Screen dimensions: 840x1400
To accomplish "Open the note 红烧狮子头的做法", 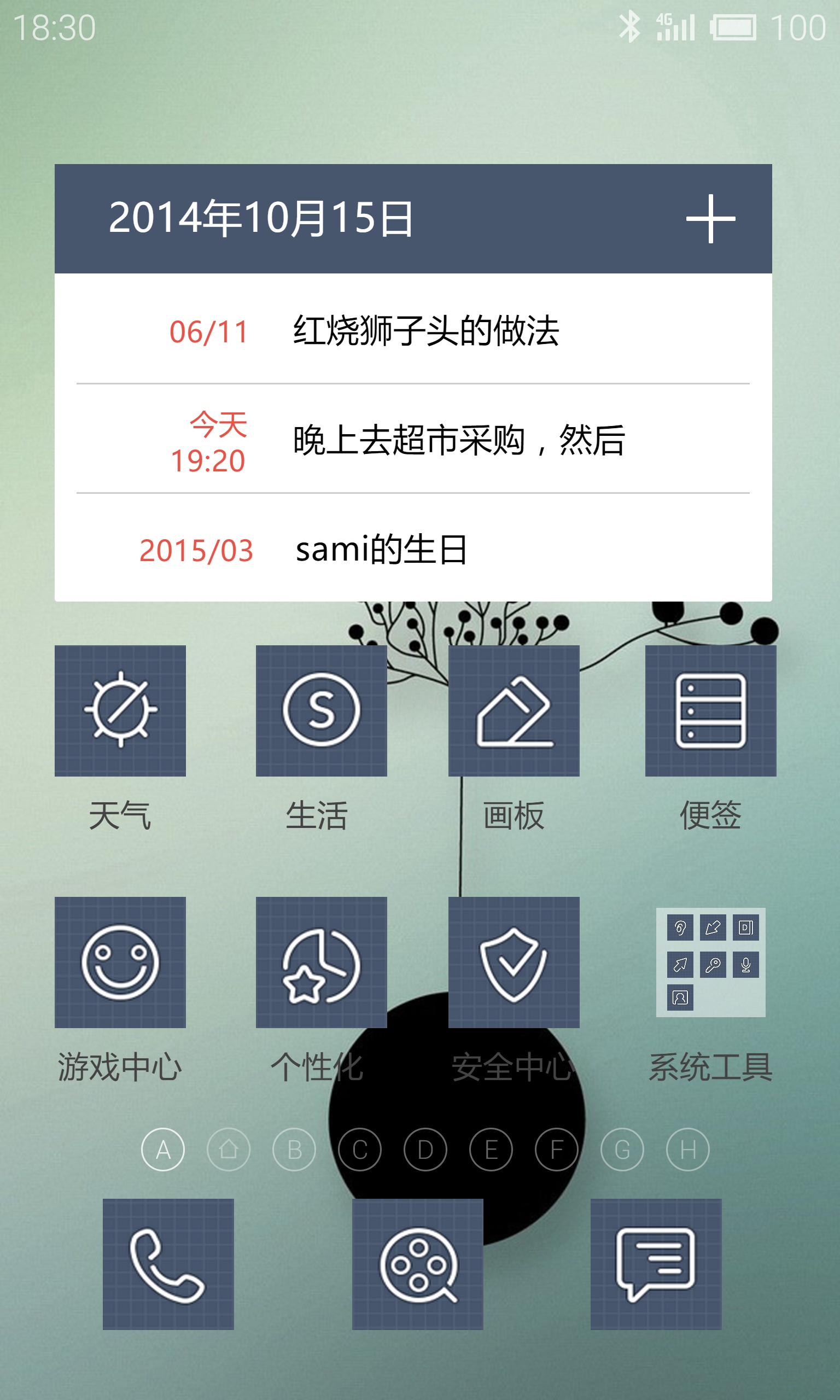I will click(x=413, y=330).
